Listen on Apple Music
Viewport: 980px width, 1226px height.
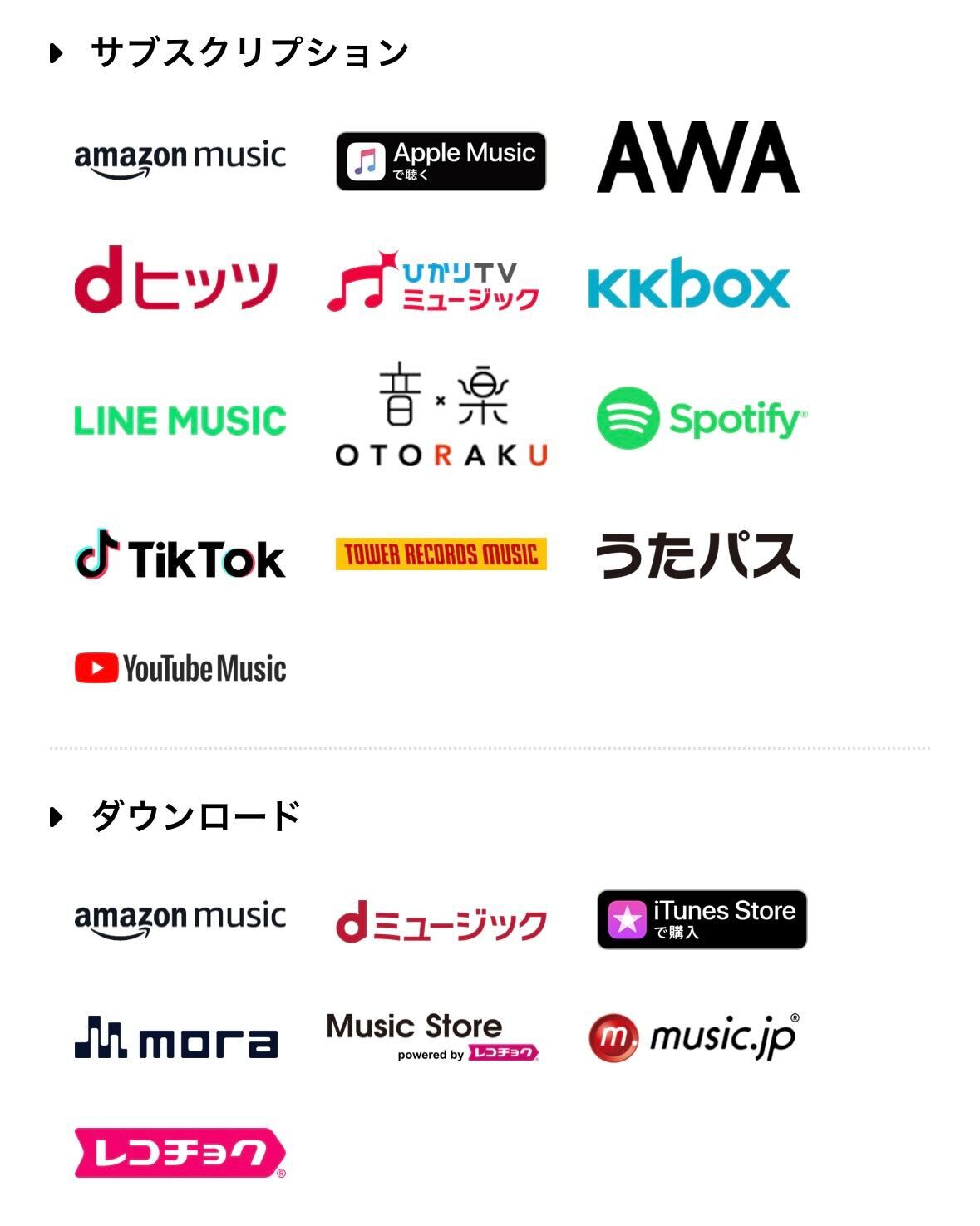tap(441, 161)
